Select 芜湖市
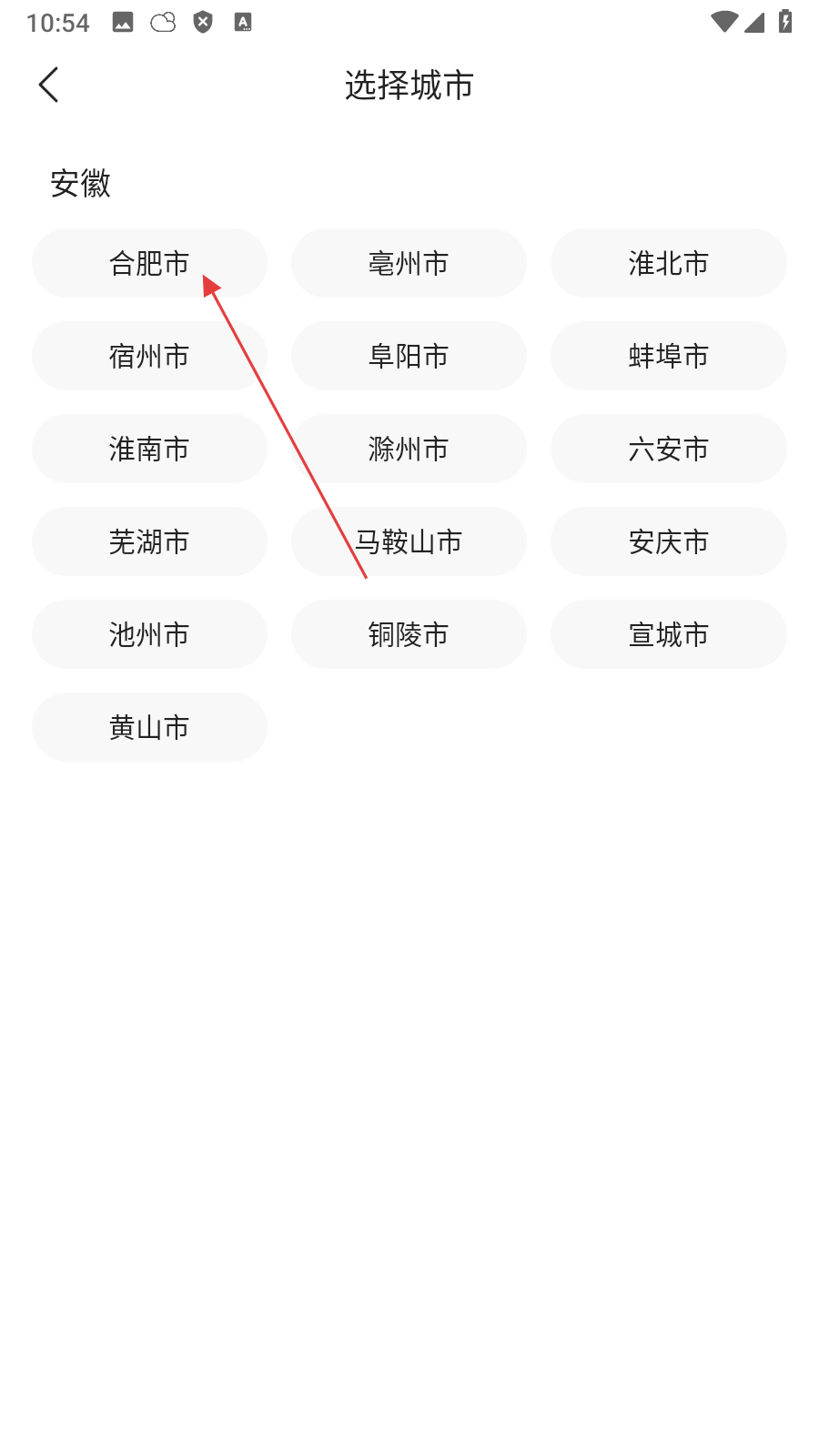Viewport: 819px width, 1456px height. point(149,541)
